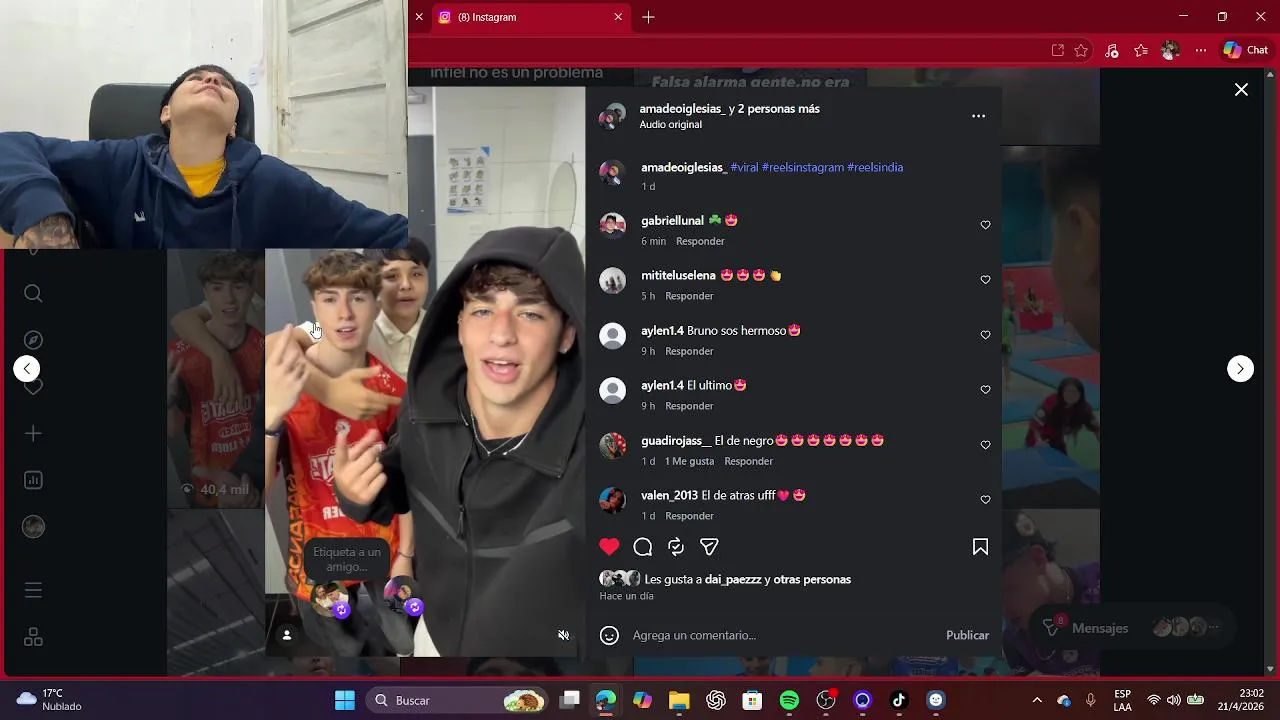Open a new browser tab
This screenshot has height=720, width=1280.
648,17
